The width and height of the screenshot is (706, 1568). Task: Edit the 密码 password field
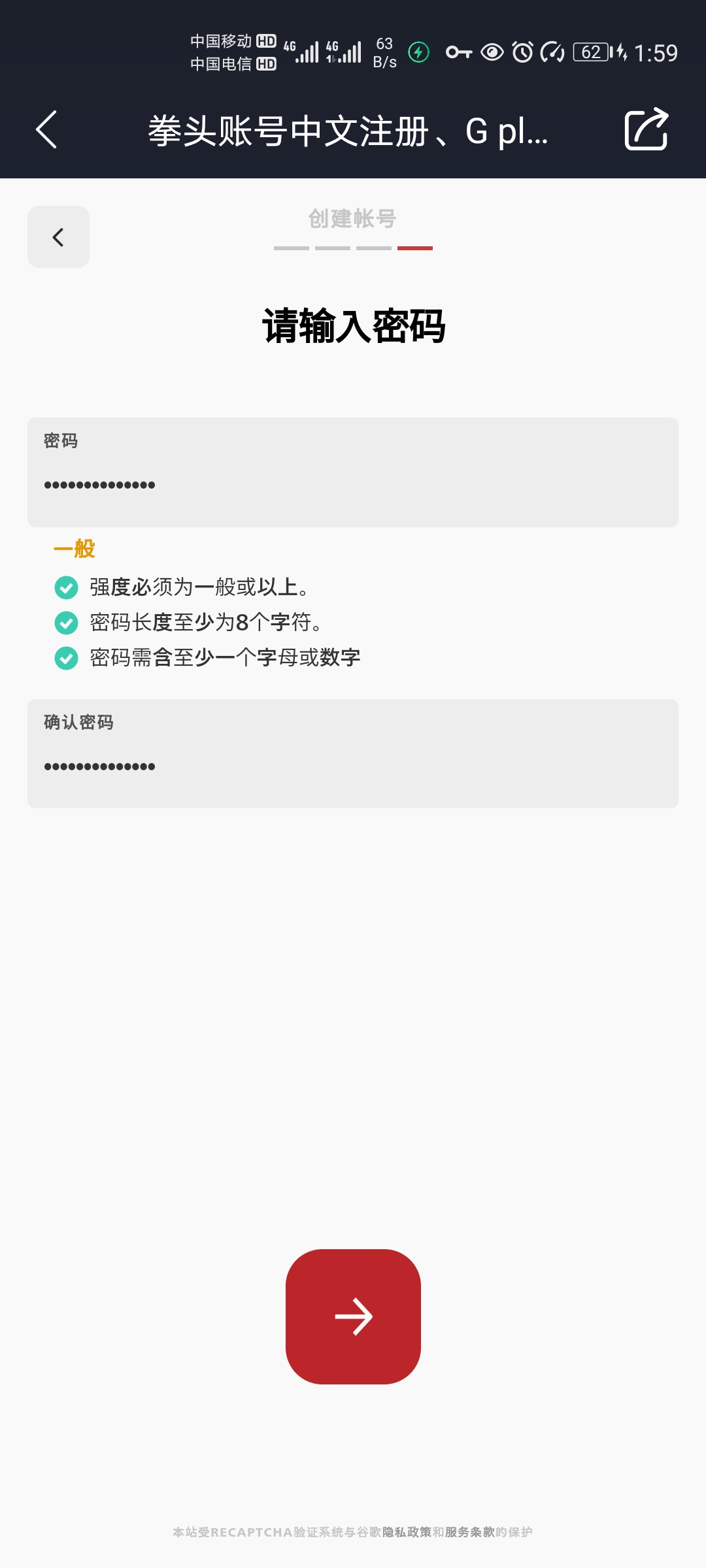point(353,472)
